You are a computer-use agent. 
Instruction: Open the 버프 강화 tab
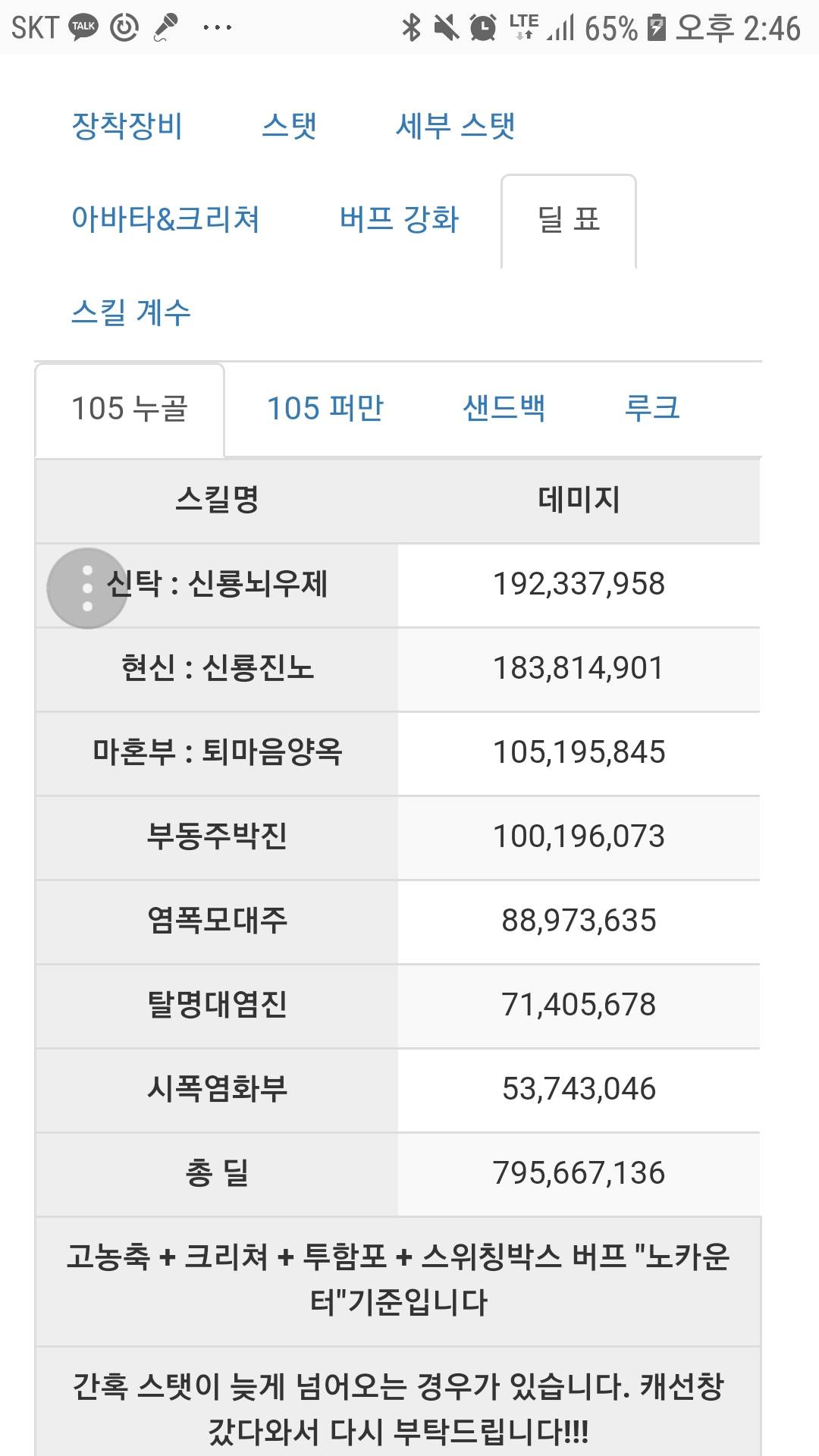pos(399,220)
